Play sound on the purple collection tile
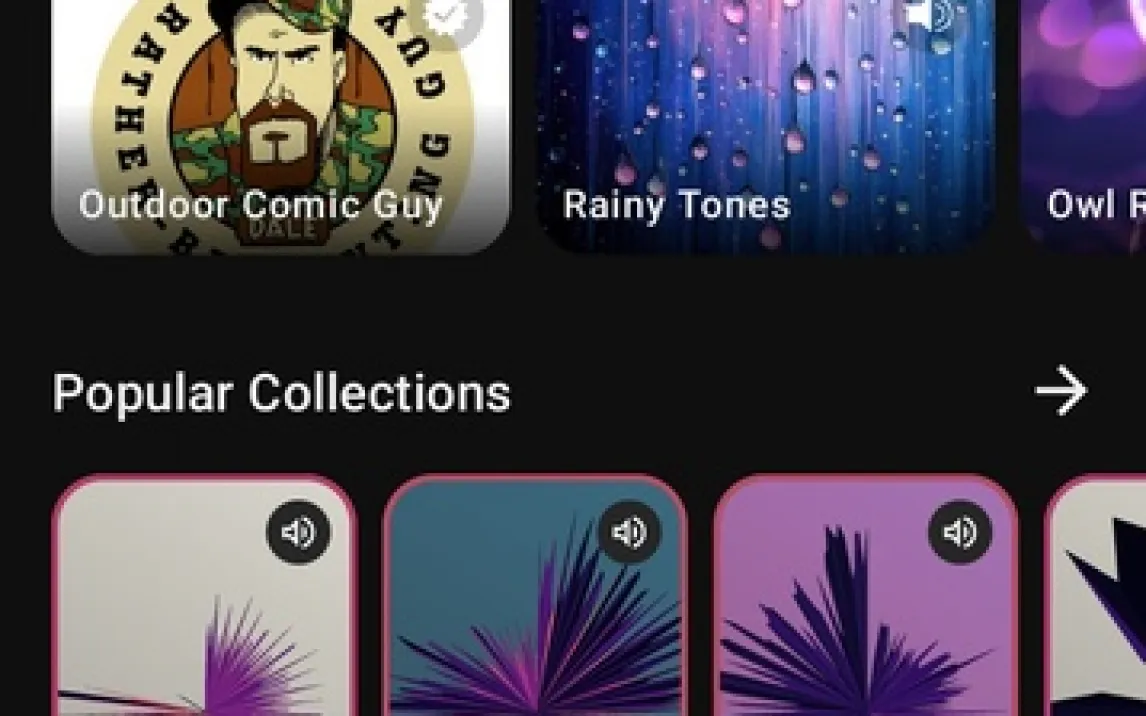 (x=960, y=532)
